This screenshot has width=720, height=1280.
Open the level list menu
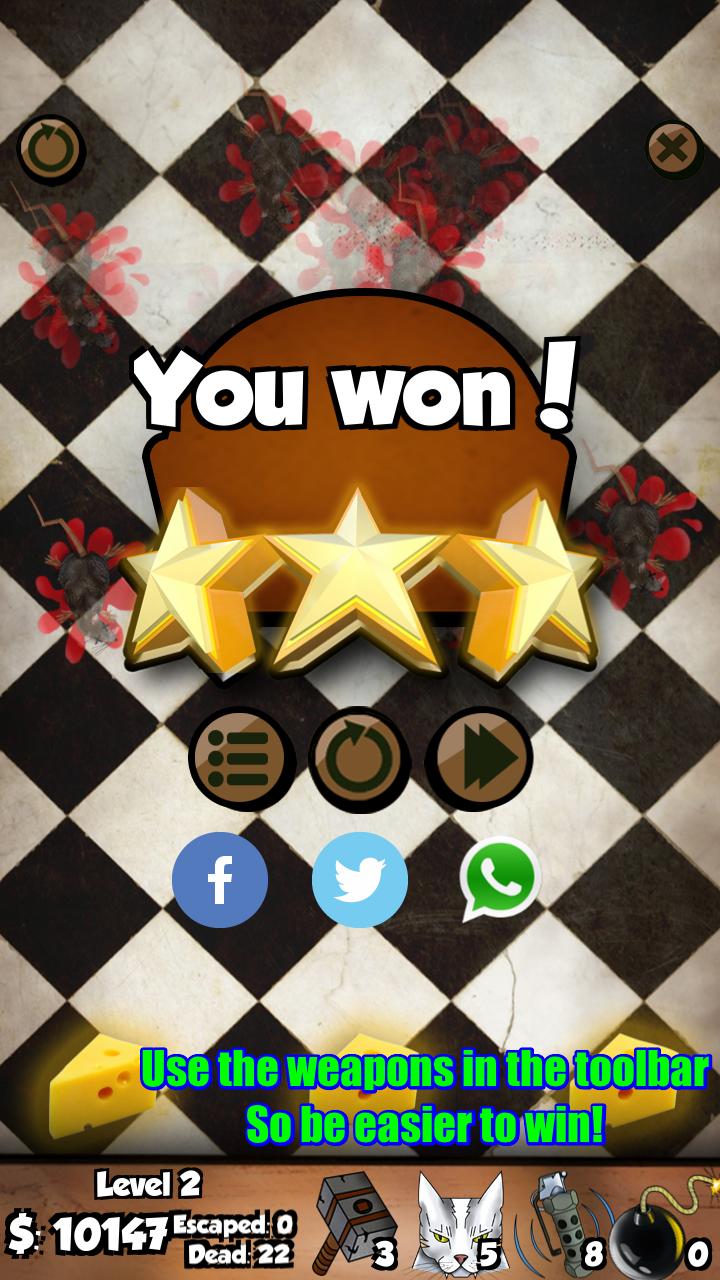pyautogui.click(x=241, y=758)
